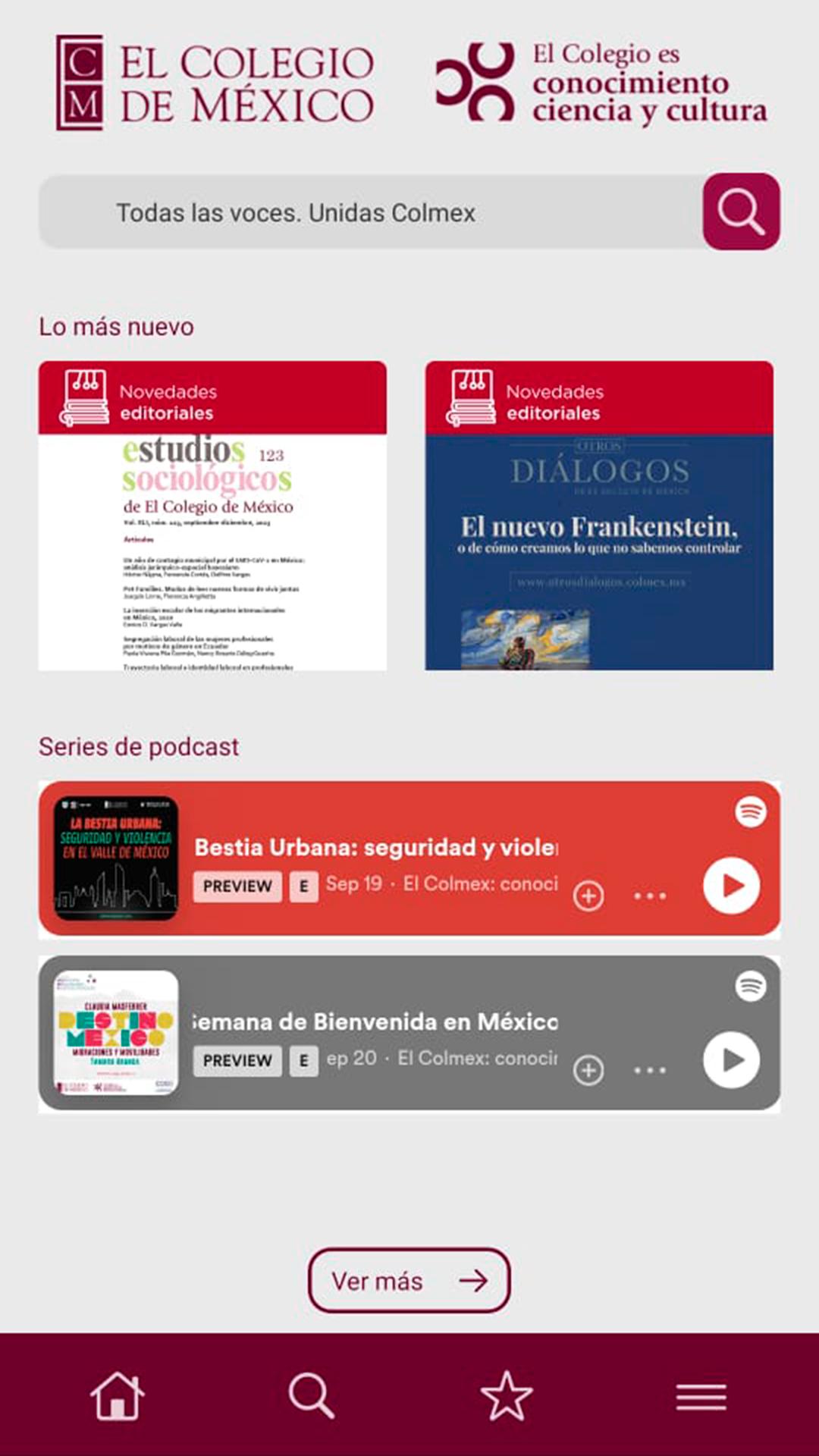
Task: Open the favorites star tab
Action: tap(507, 1395)
